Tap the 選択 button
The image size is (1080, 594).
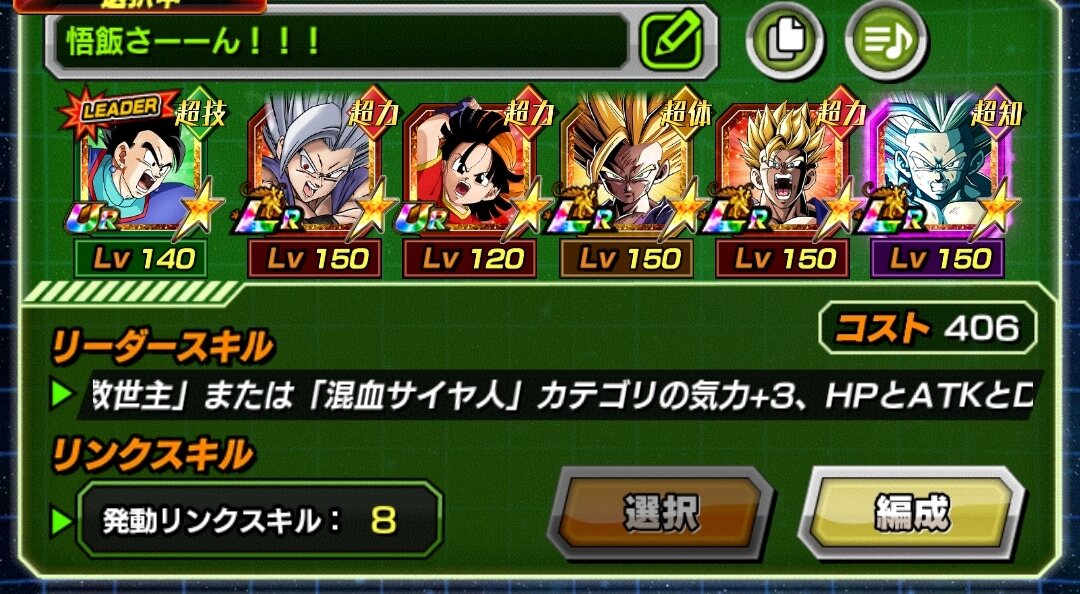pos(660,513)
